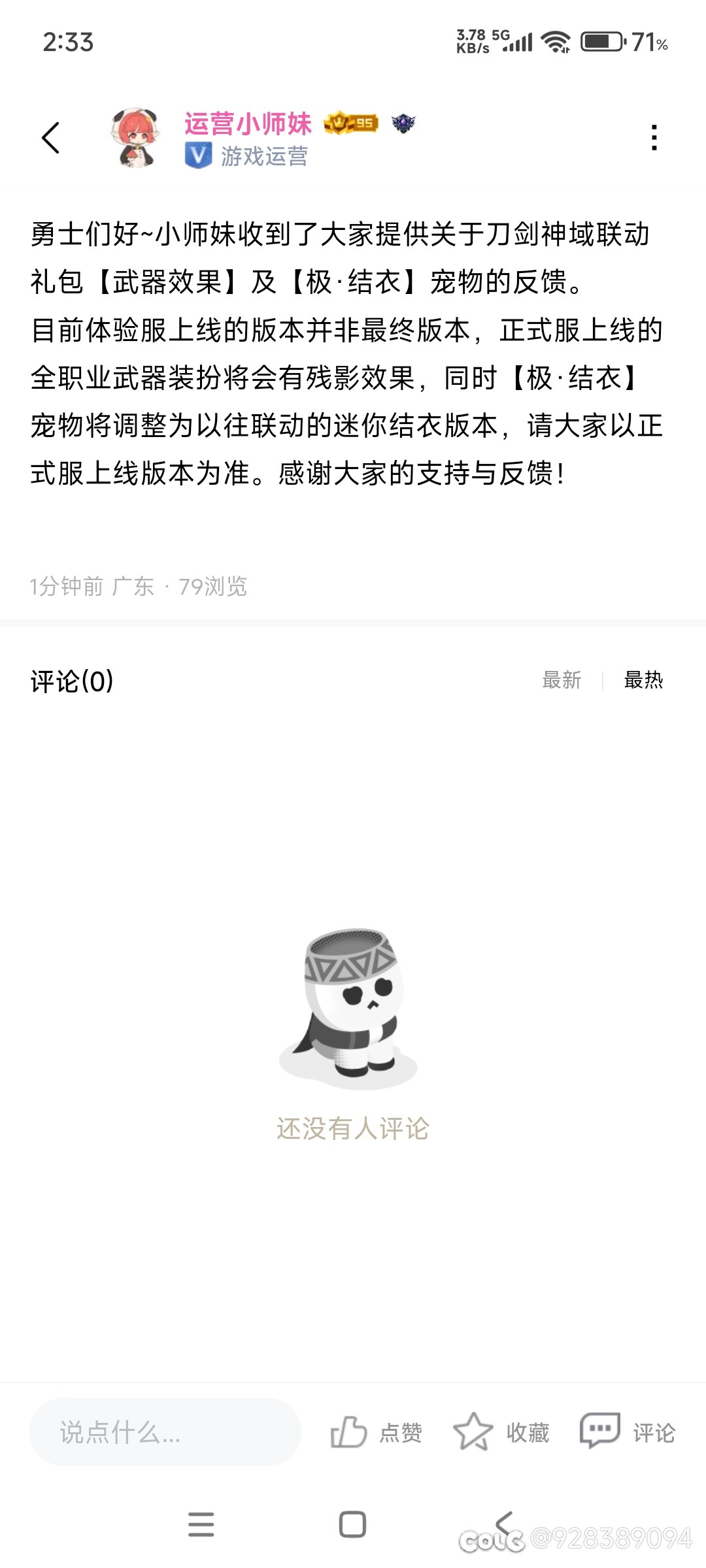
Task: Open recent apps from system navigation bar
Action: point(201,1524)
